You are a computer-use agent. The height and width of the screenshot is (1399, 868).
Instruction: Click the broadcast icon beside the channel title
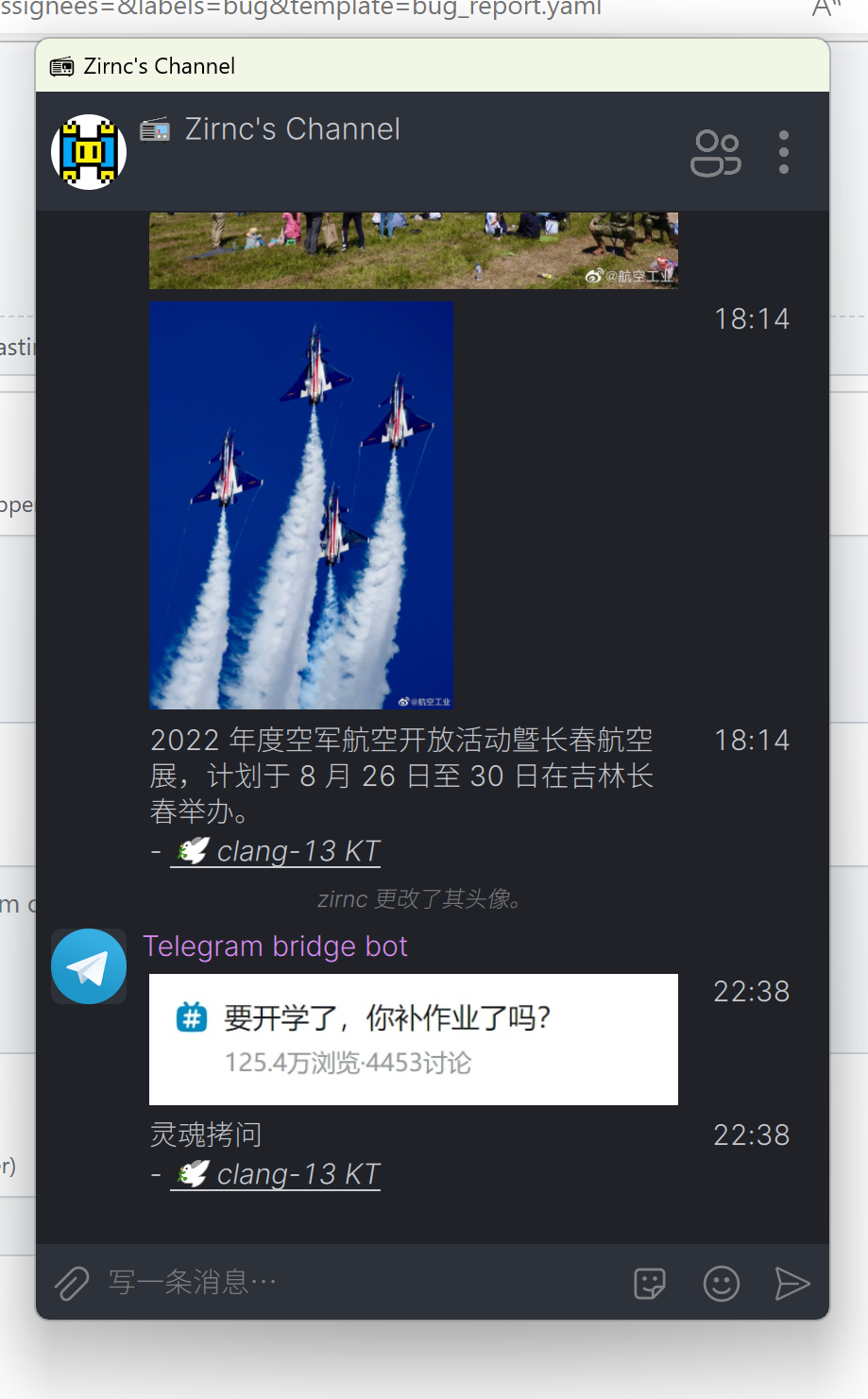point(153,129)
